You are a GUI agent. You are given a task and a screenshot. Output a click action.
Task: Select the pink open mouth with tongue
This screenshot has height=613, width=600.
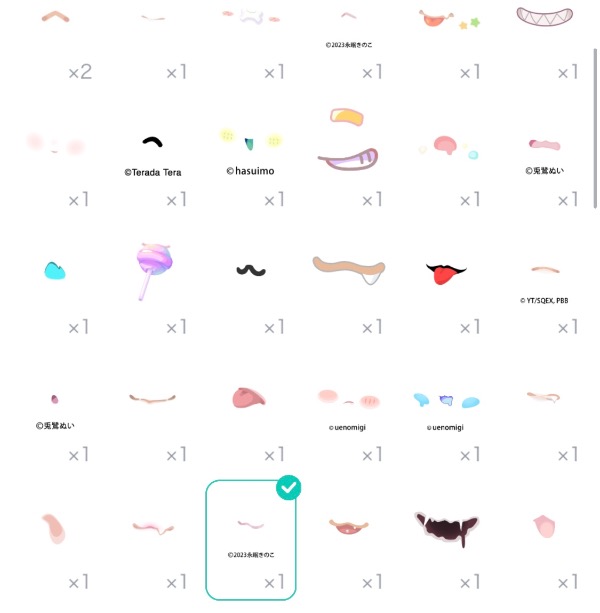pos(250,398)
